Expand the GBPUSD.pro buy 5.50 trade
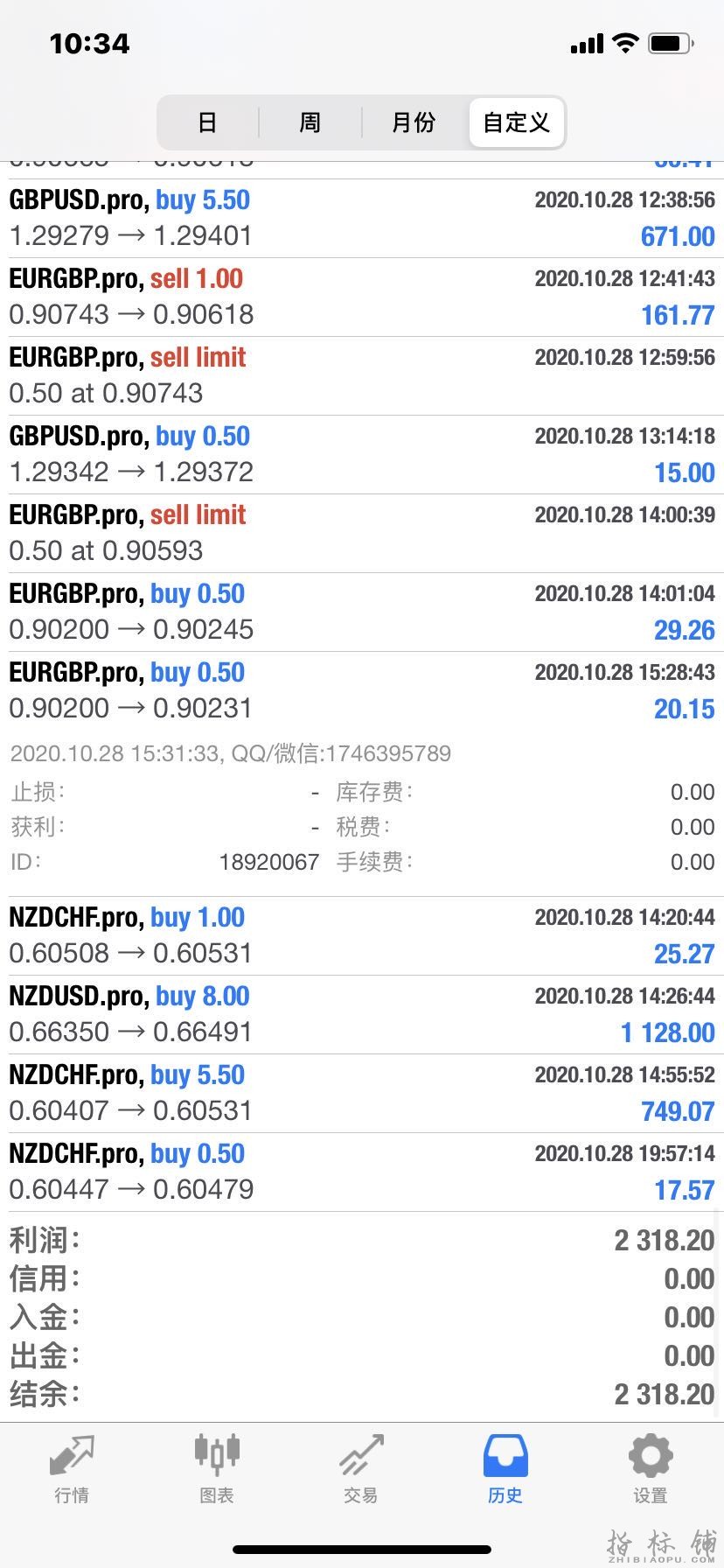Image resolution: width=724 pixels, height=1568 pixels. [x=362, y=218]
